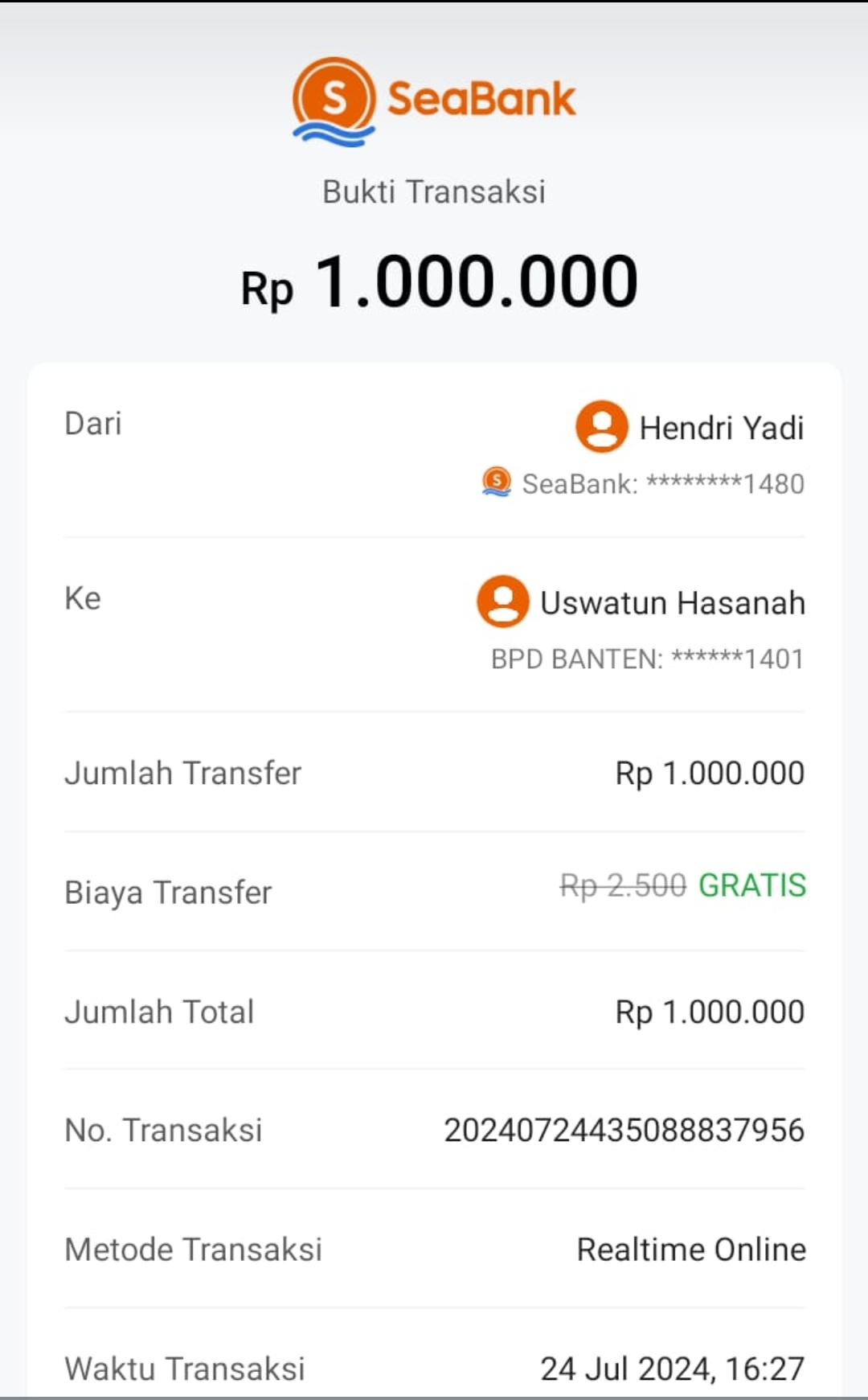Select the masked SeaBank account ********1480
The image size is (868, 1400).
663,482
